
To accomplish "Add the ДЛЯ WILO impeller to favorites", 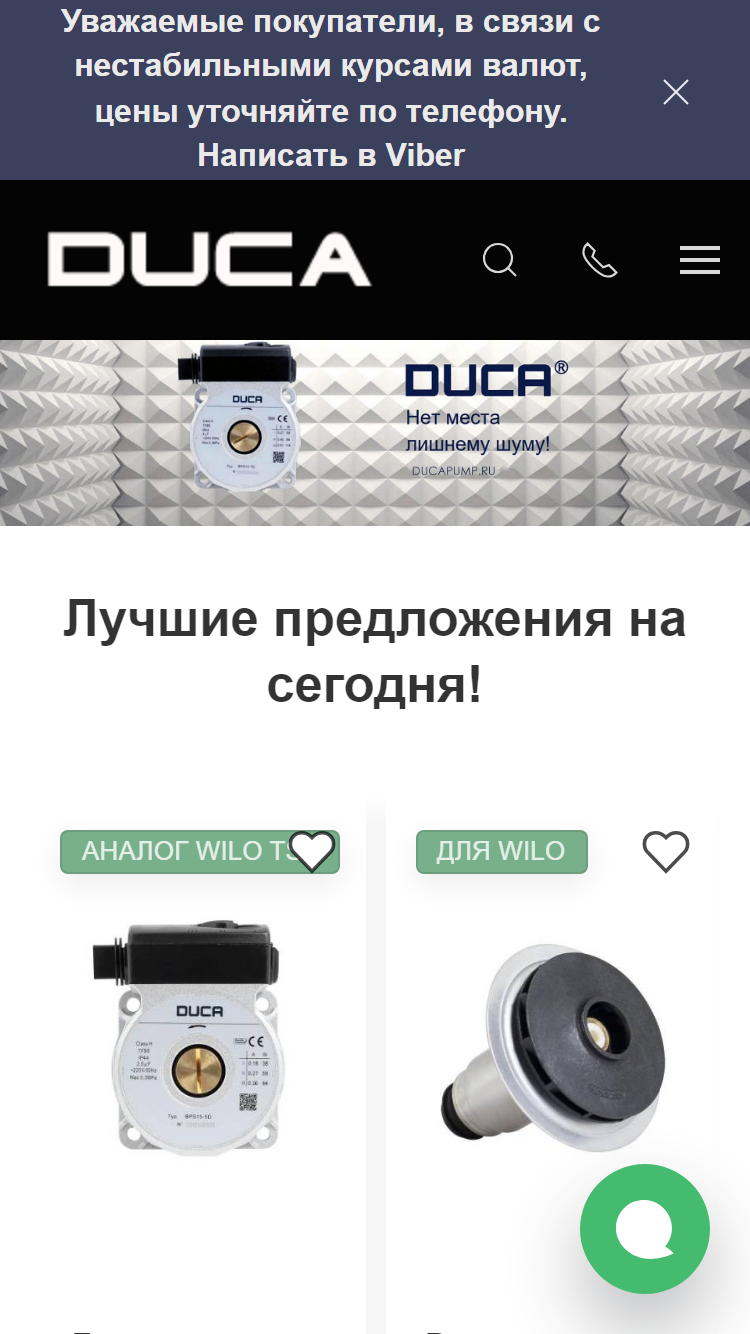I will [x=666, y=852].
